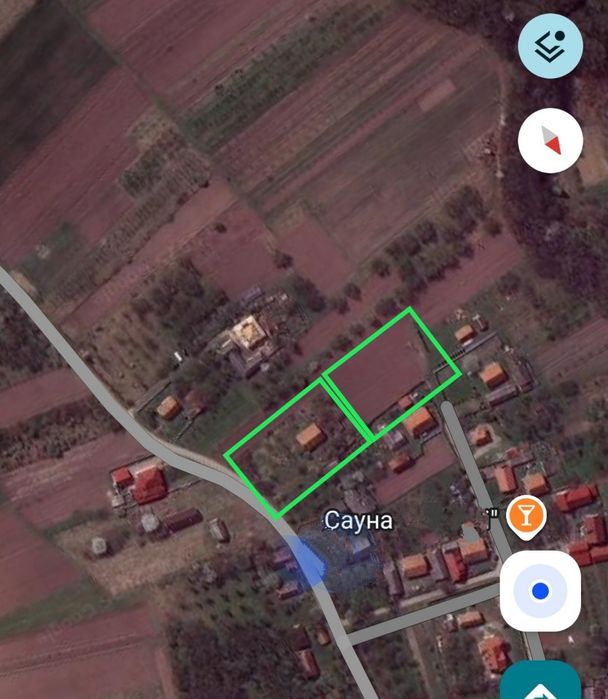
Task: Open the map layers selector
Action: 550,46
